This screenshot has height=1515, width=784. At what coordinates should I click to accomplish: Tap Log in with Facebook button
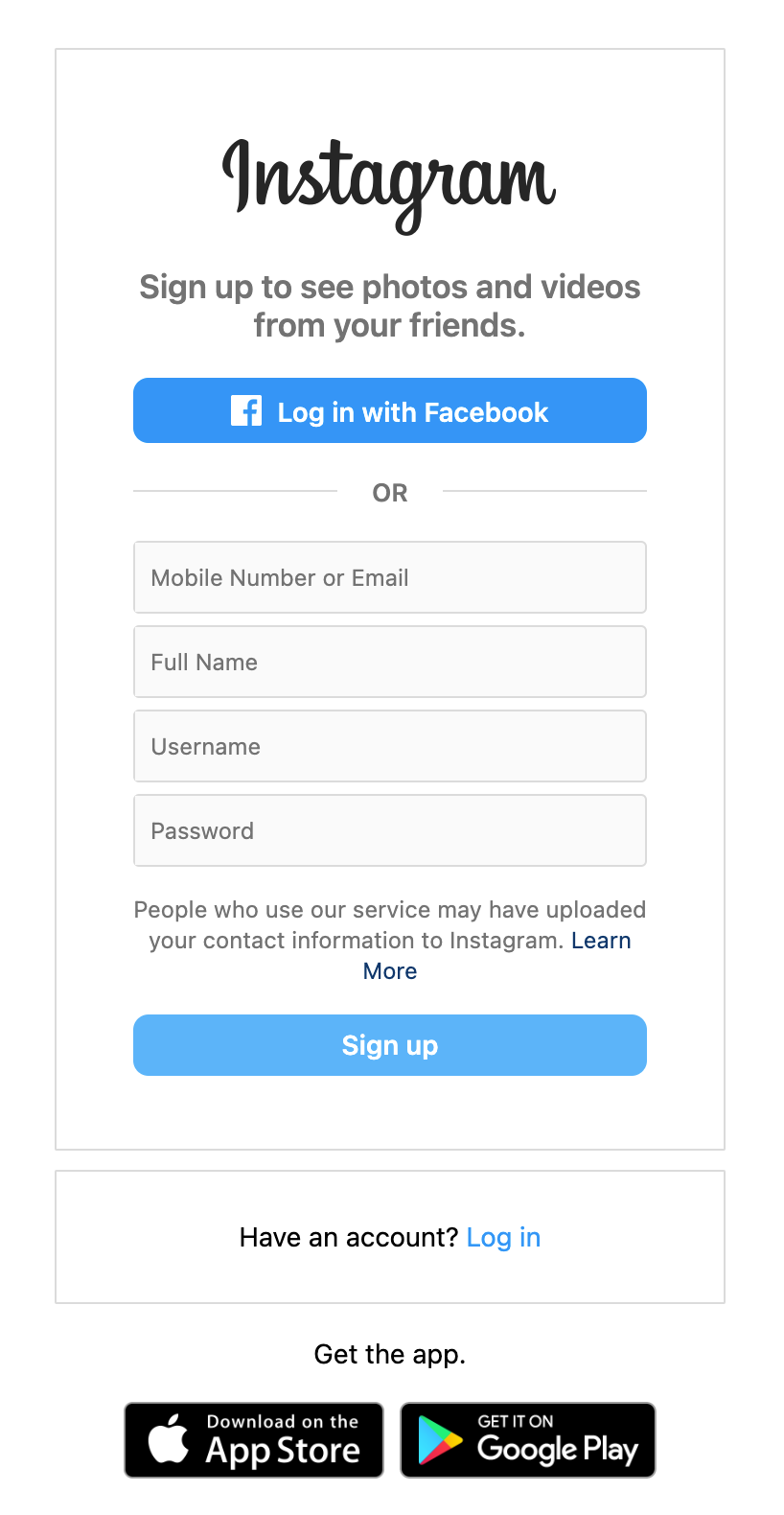pyautogui.click(x=390, y=410)
